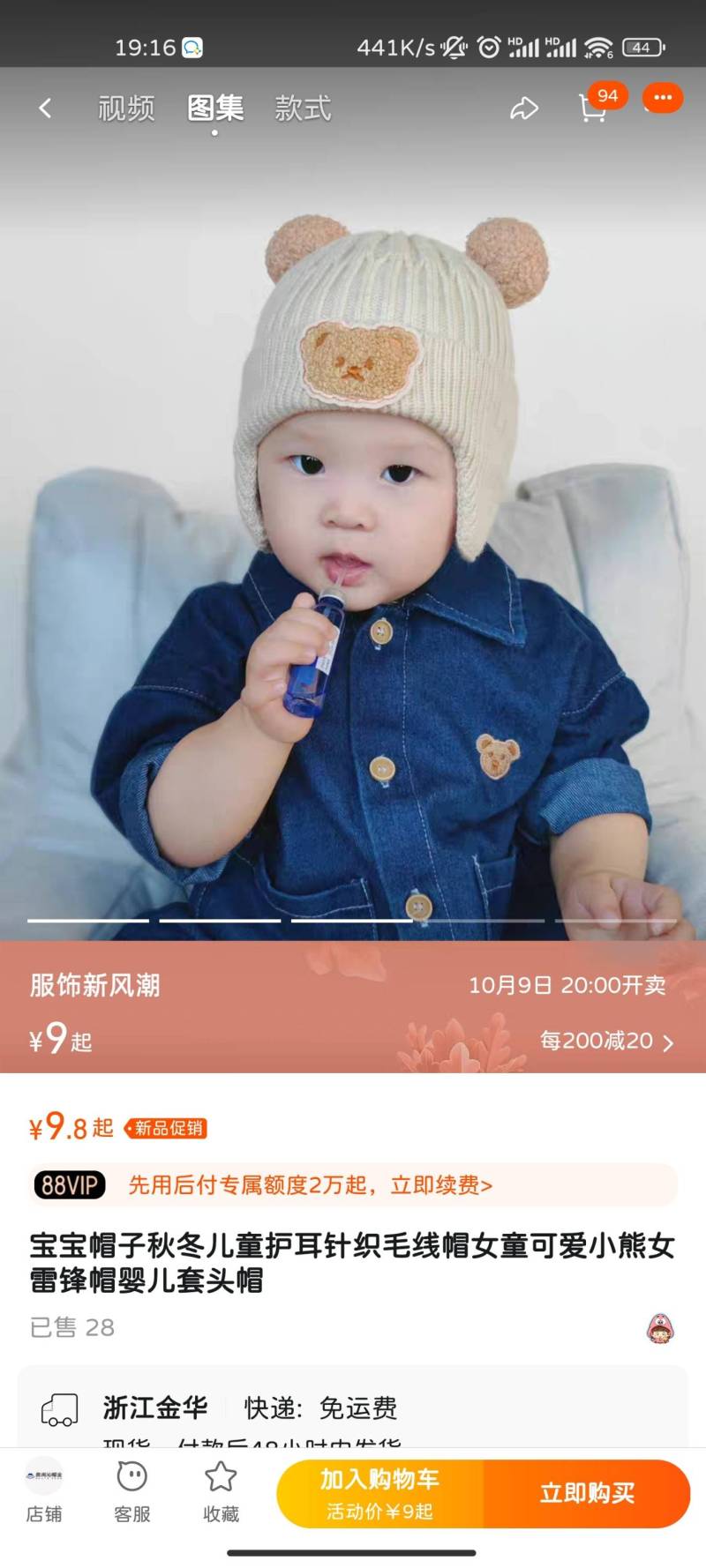The width and height of the screenshot is (706, 1568).
Task: Go back to the previous page
Action: click(x=45, y=108)
